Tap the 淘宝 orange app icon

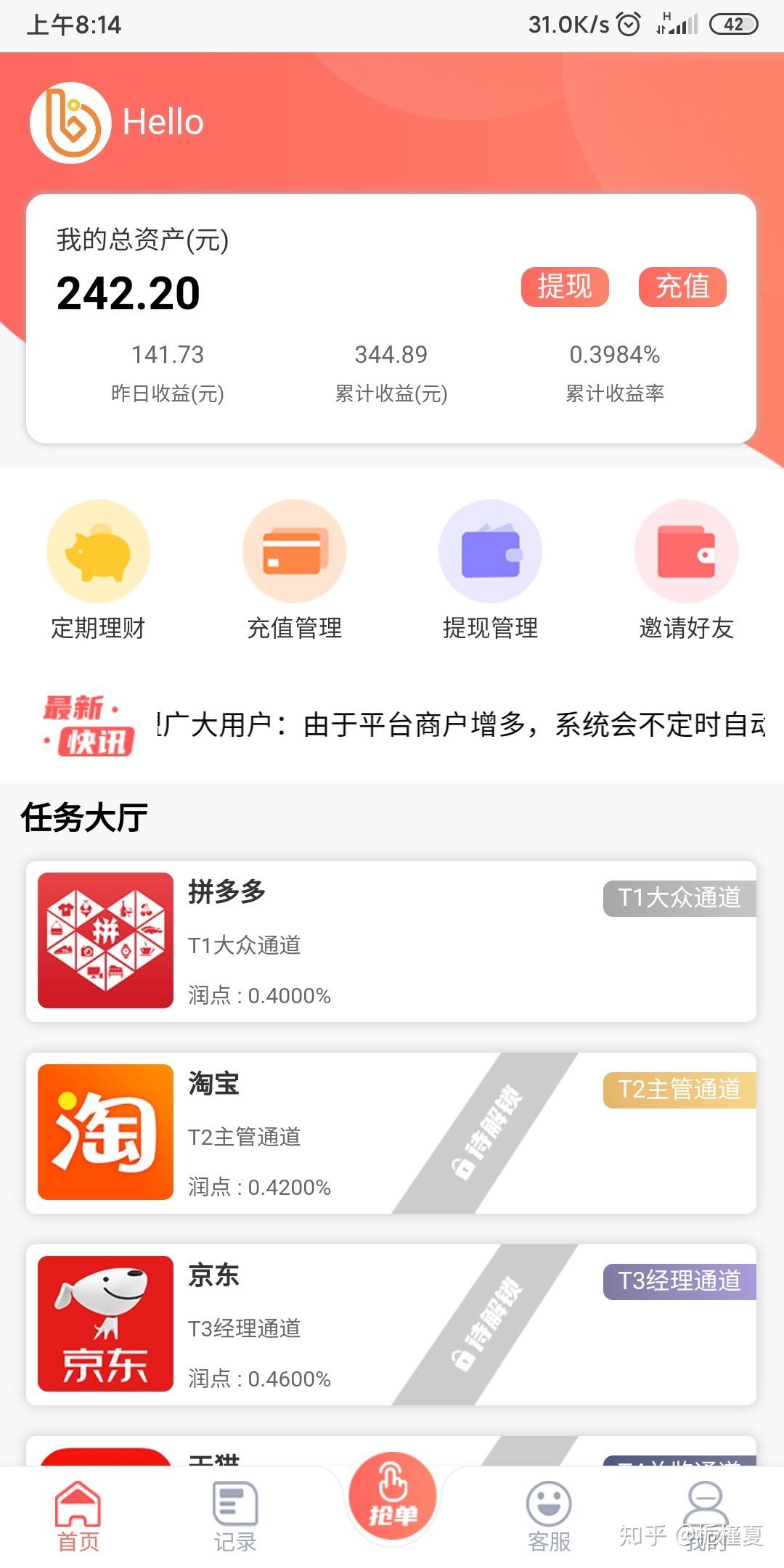105,1129
